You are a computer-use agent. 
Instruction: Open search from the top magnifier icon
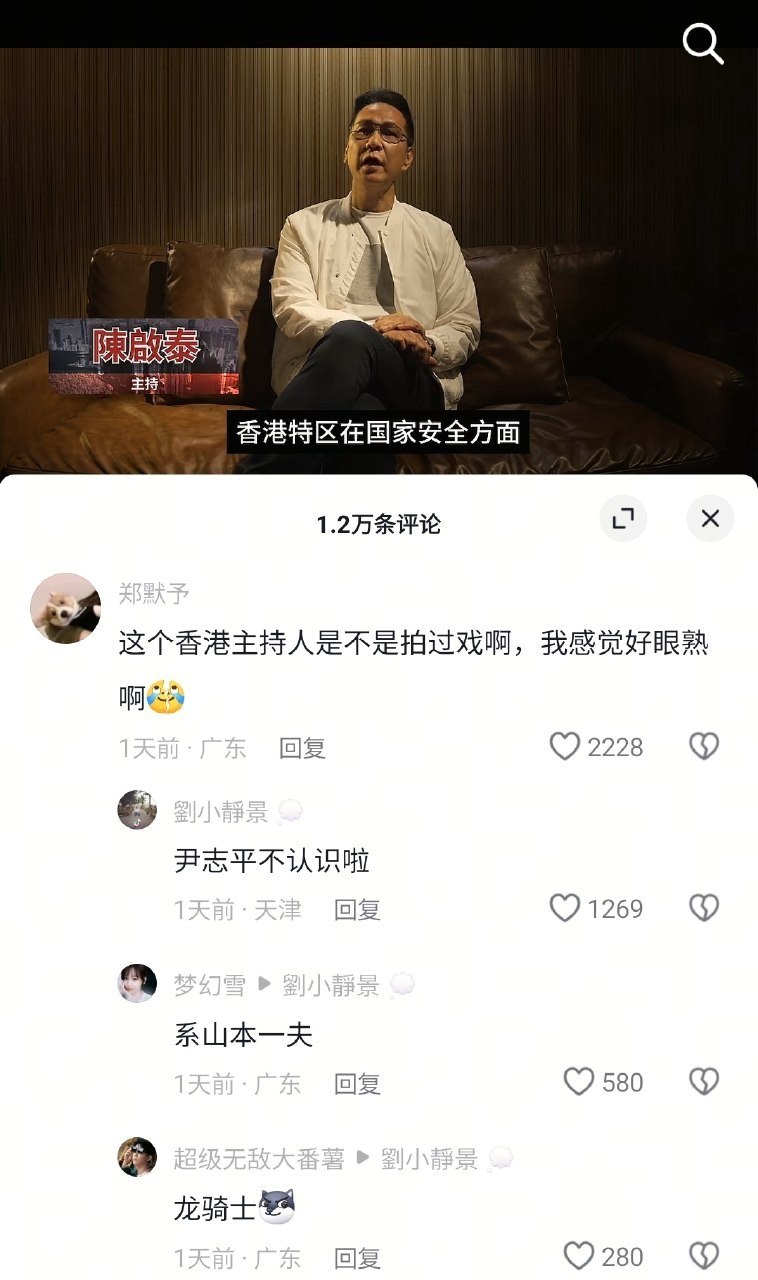point(702,44)
